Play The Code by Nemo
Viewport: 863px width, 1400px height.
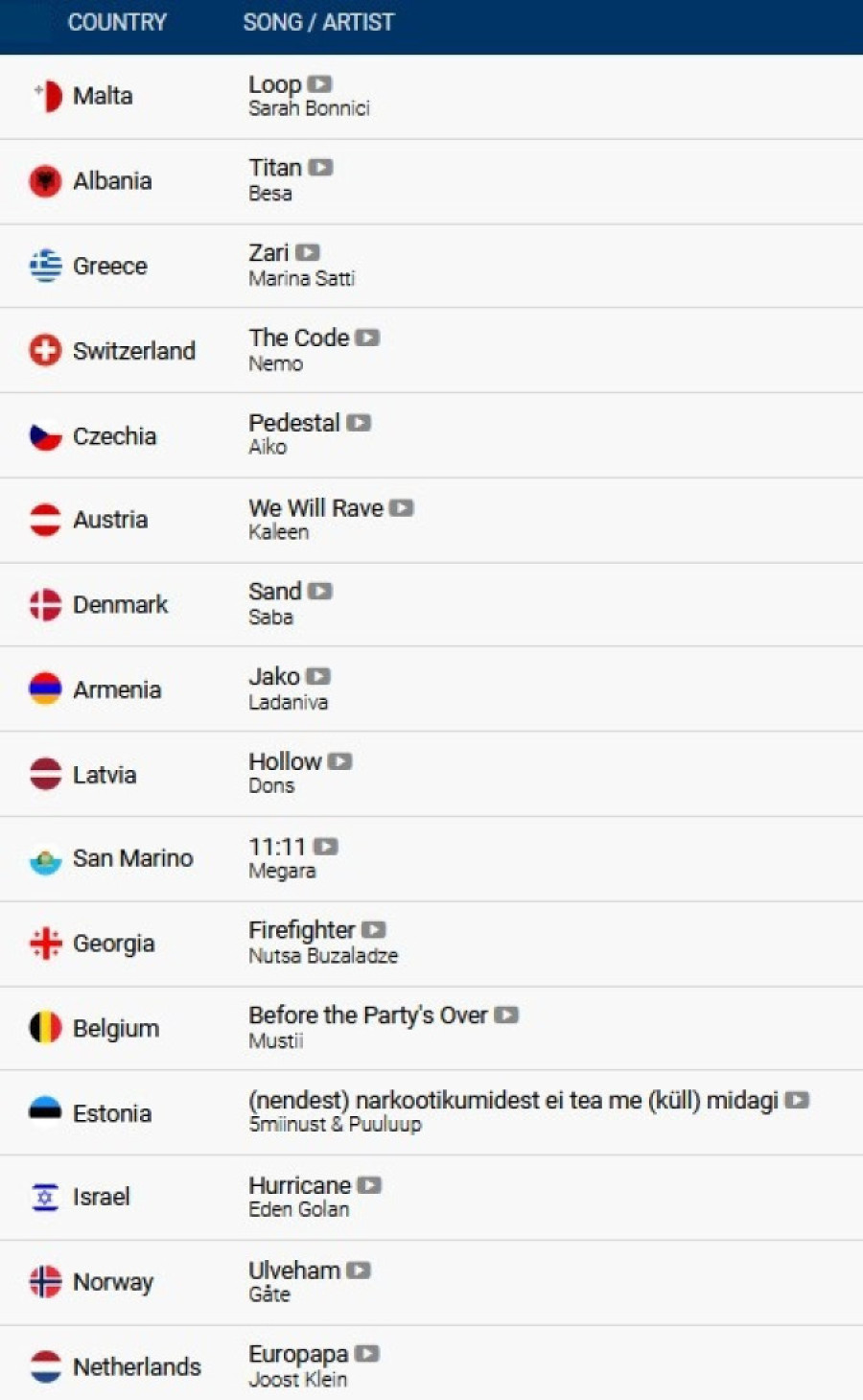pyautogui.click(x=367, y=338)
